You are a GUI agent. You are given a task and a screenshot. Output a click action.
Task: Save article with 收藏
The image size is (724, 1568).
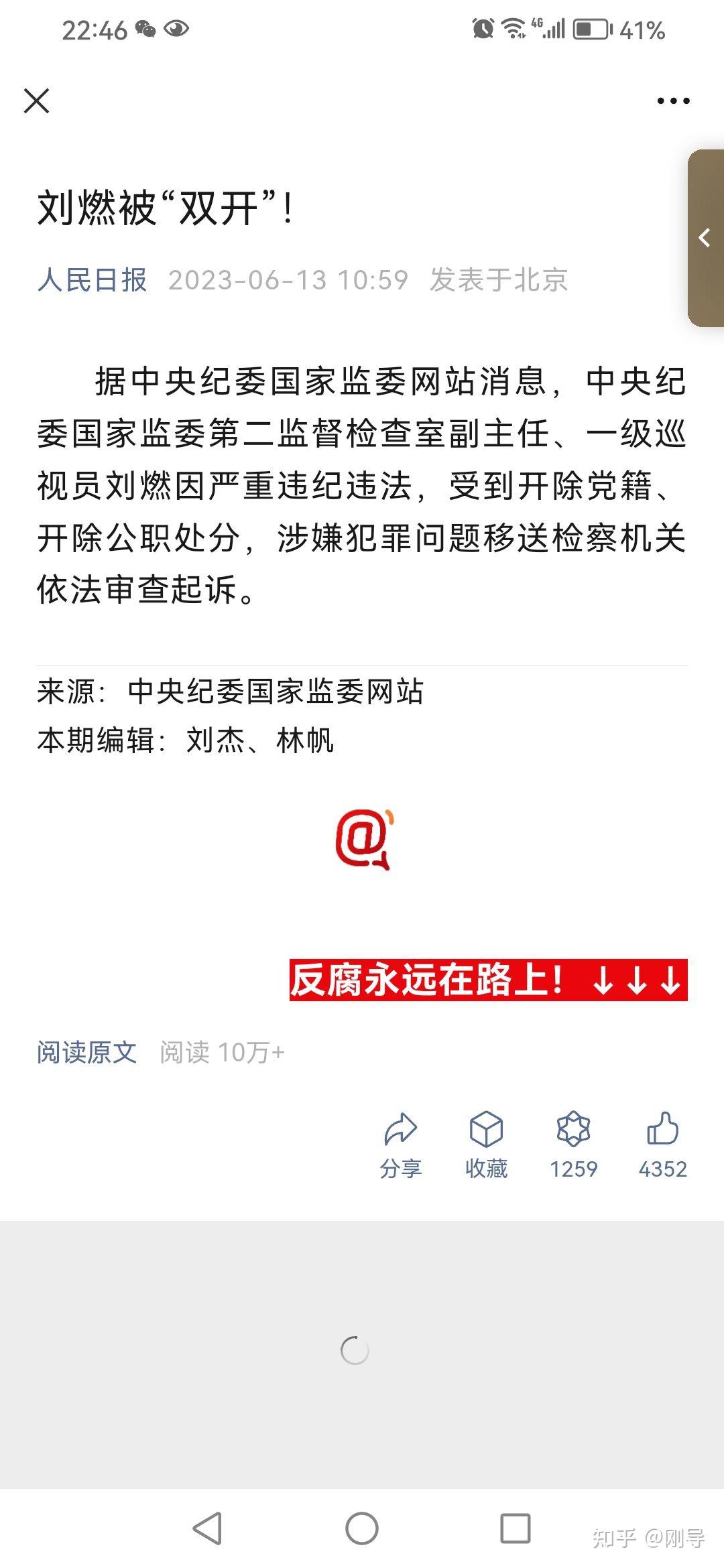click(486, 1145)
